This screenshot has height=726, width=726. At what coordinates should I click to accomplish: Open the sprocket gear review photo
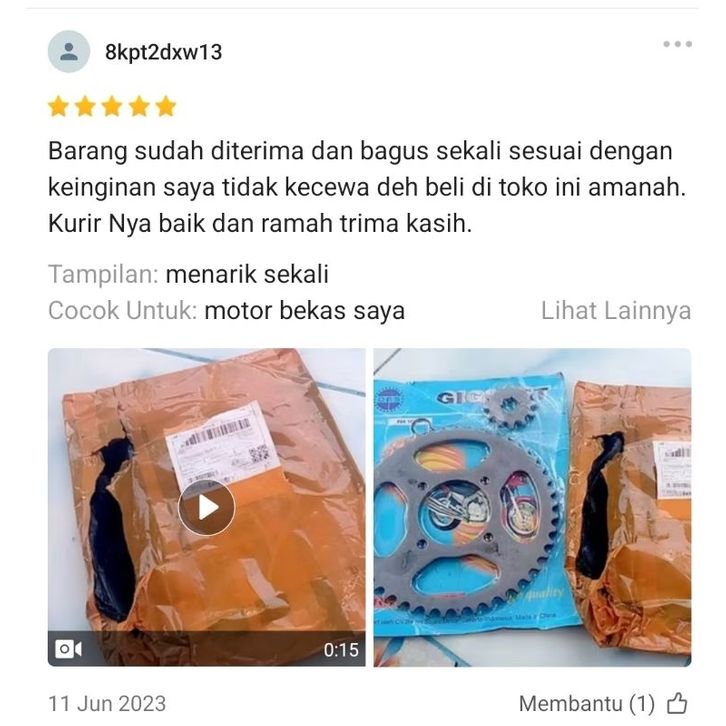(532, 507)
